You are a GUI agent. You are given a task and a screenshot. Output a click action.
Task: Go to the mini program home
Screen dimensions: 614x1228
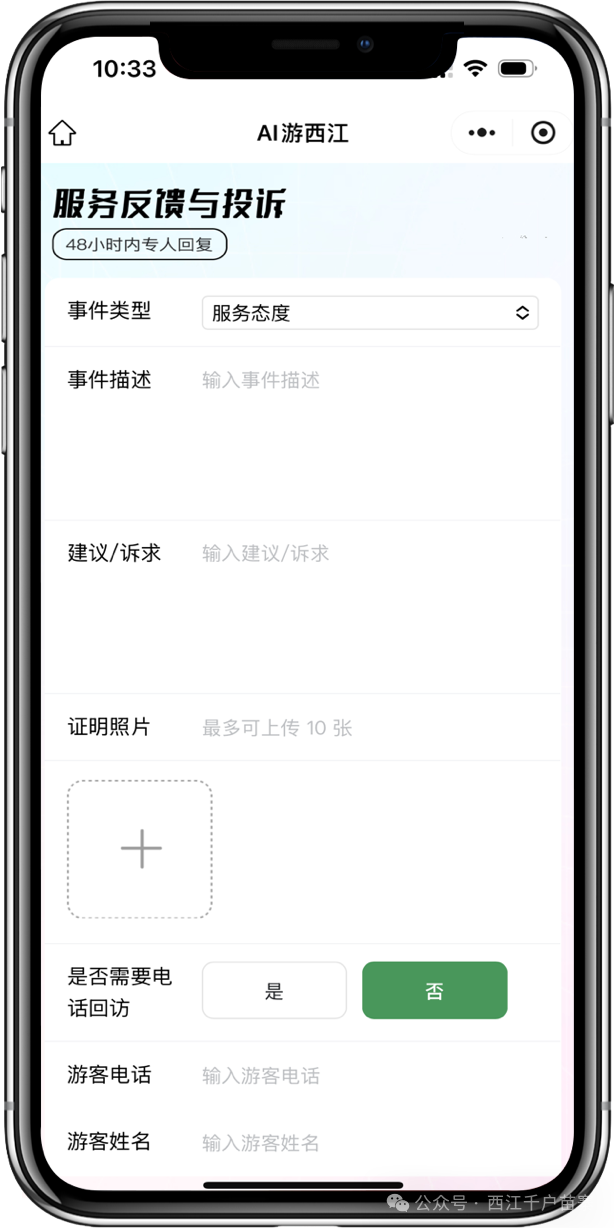(62, 133)
